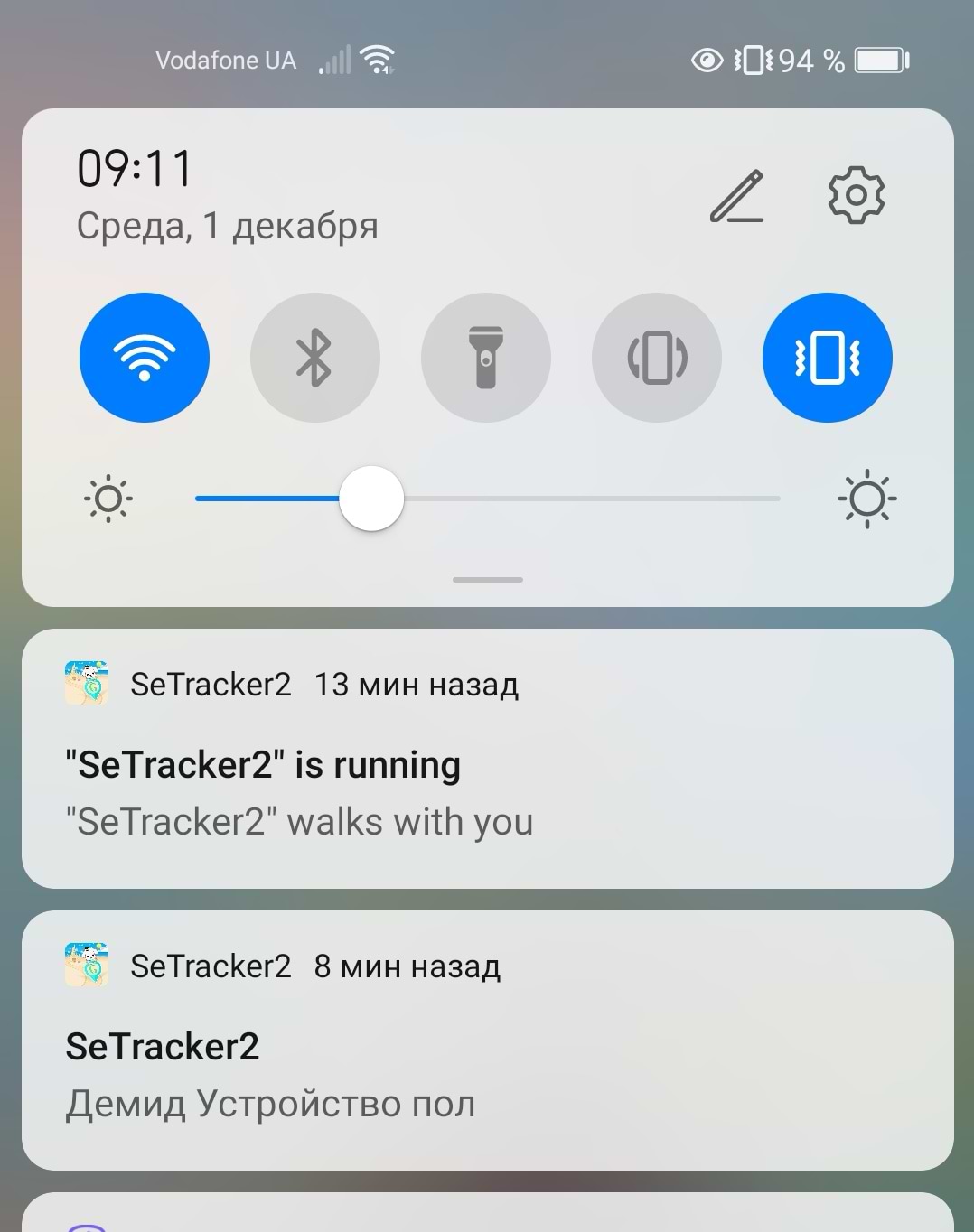Viewport: 974px width, 1232px height.
Task: Enable auto-rotate screen
Action: point(657,358)
